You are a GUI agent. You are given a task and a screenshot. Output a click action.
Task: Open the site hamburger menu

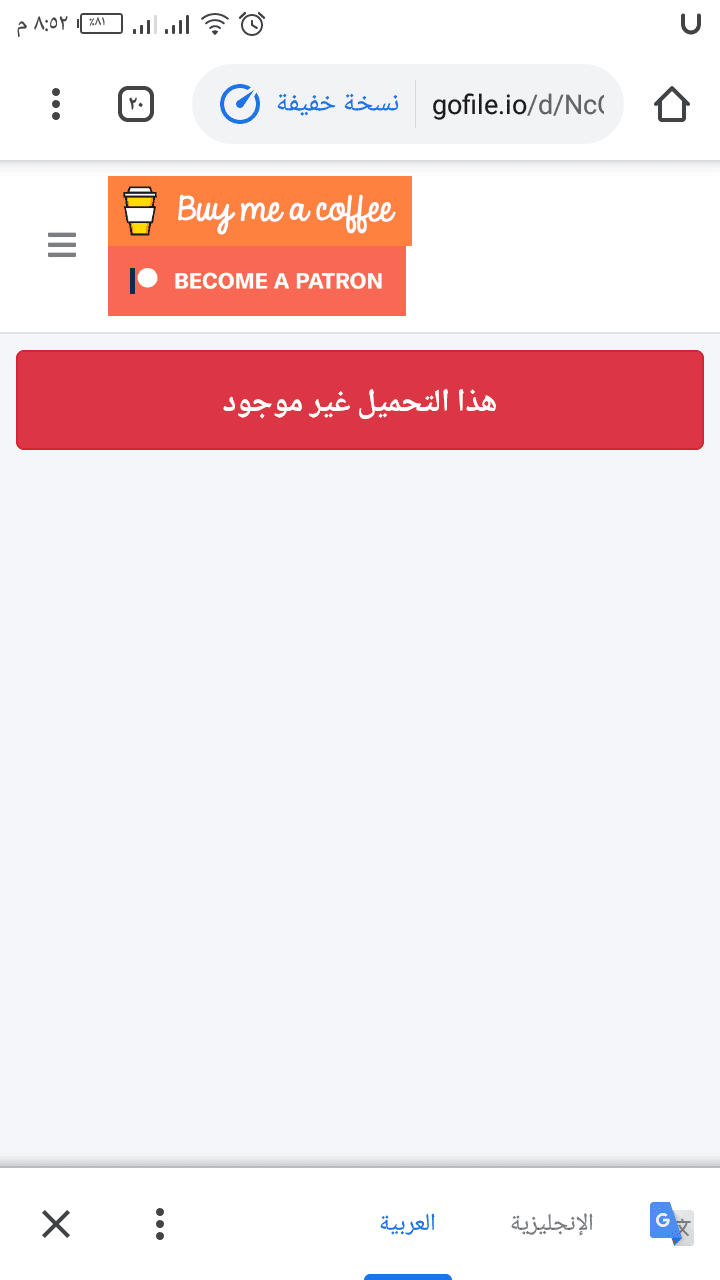point(62,245)
